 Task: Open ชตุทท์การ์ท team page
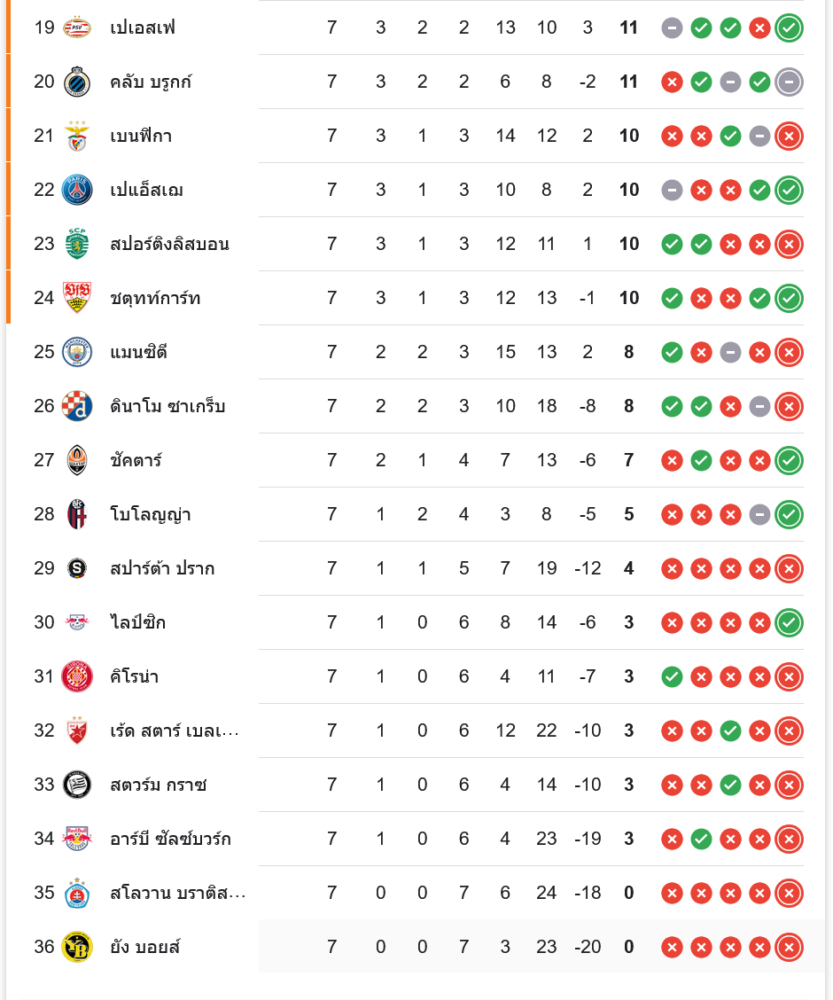155,298
